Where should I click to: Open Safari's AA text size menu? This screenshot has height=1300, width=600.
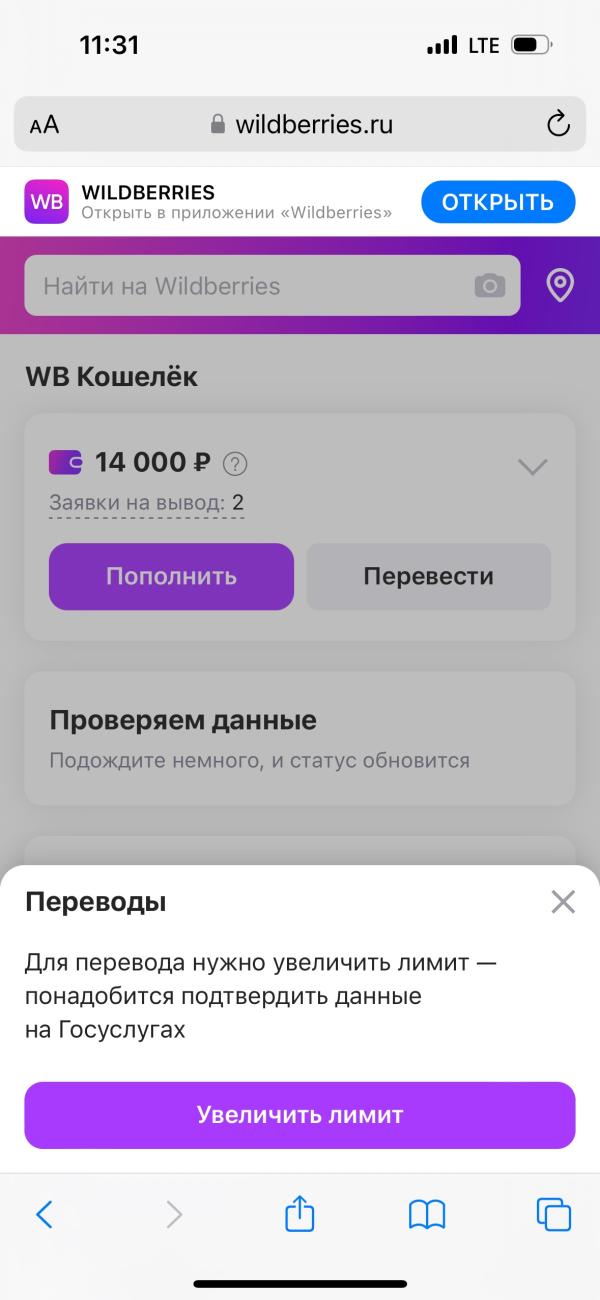[x=44, y=125]
